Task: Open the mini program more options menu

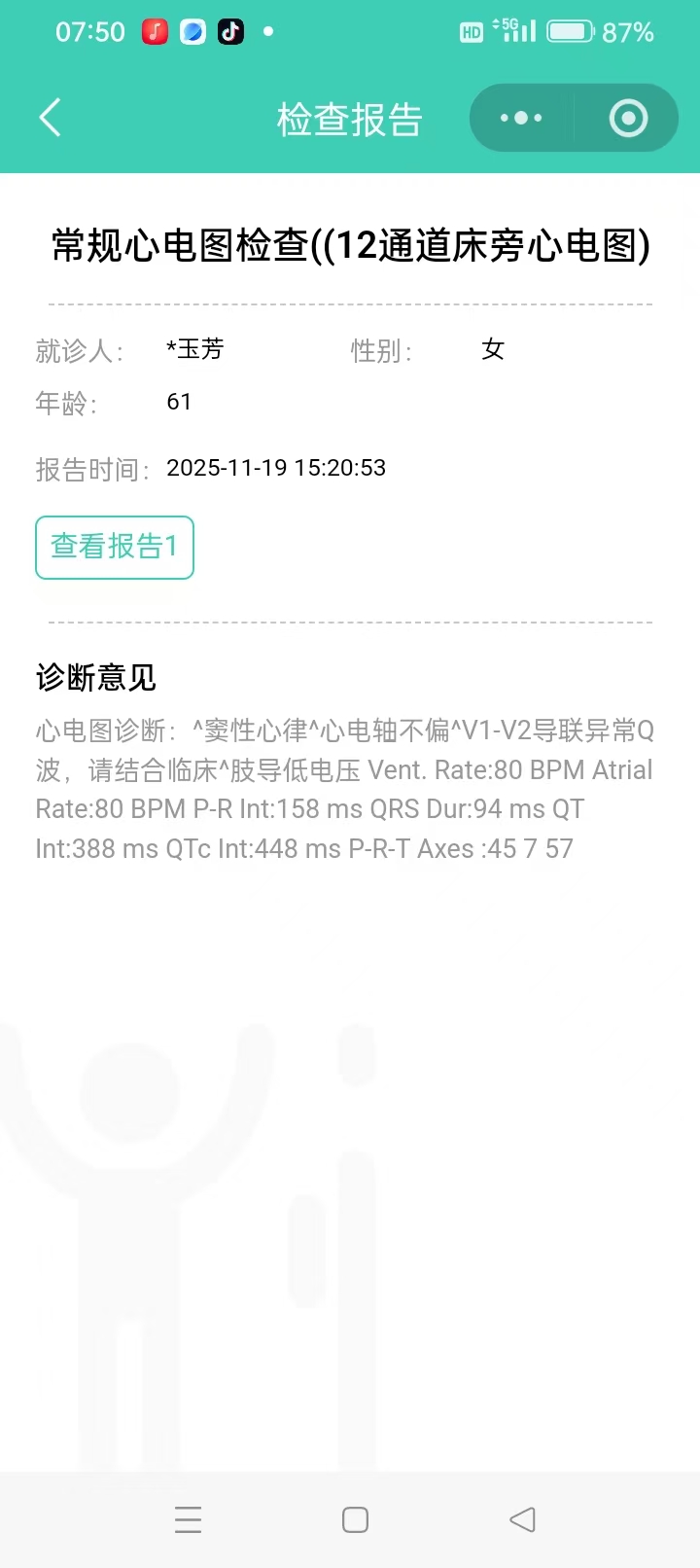Action: [521, 119]
